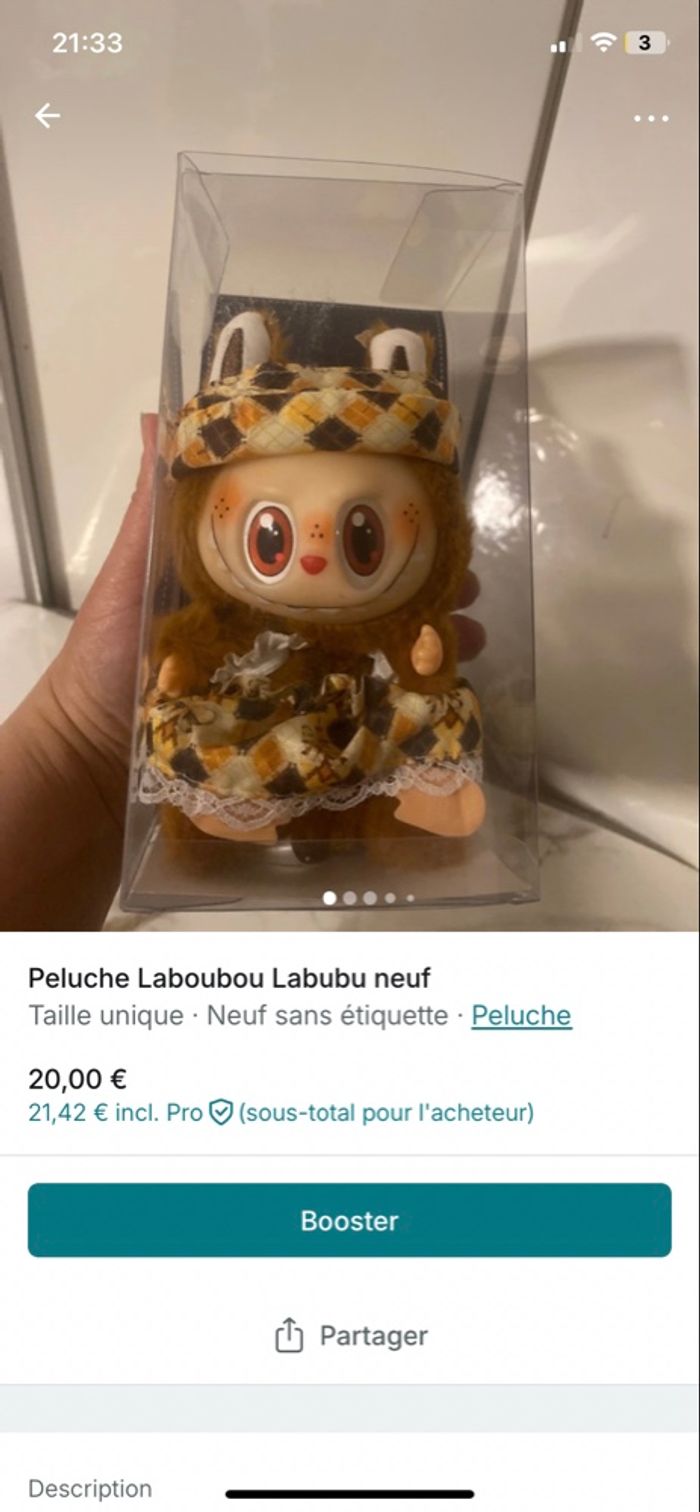
Task: Go back using the arrow icon
Action: pos(47,116)
